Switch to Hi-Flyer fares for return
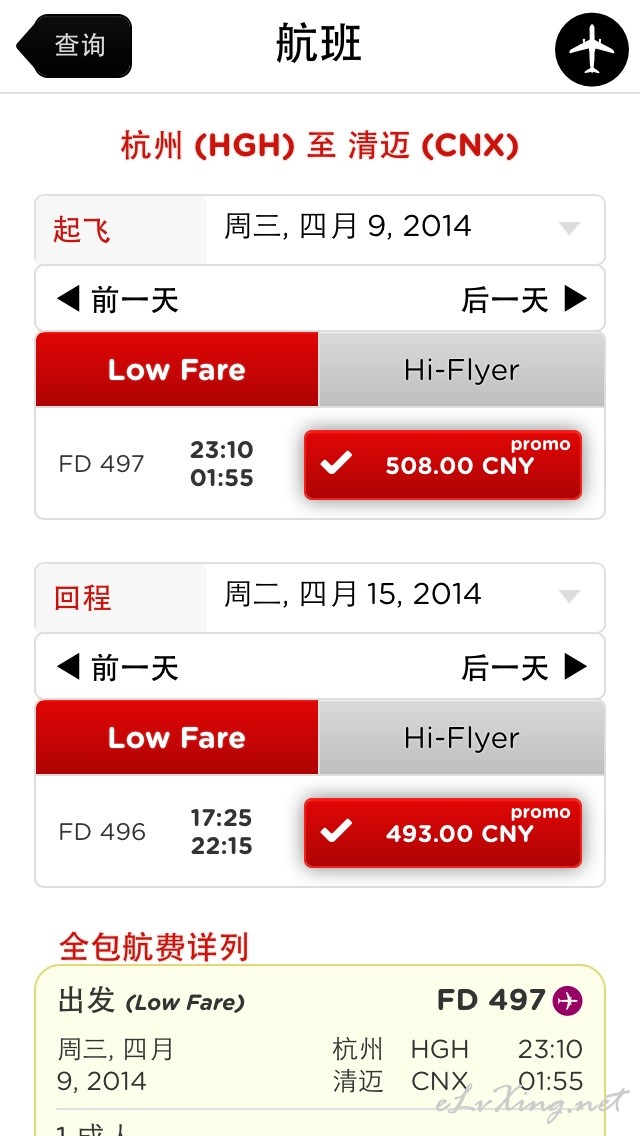The width and height of the screenshot is (640, 1136). pos(462,738)
